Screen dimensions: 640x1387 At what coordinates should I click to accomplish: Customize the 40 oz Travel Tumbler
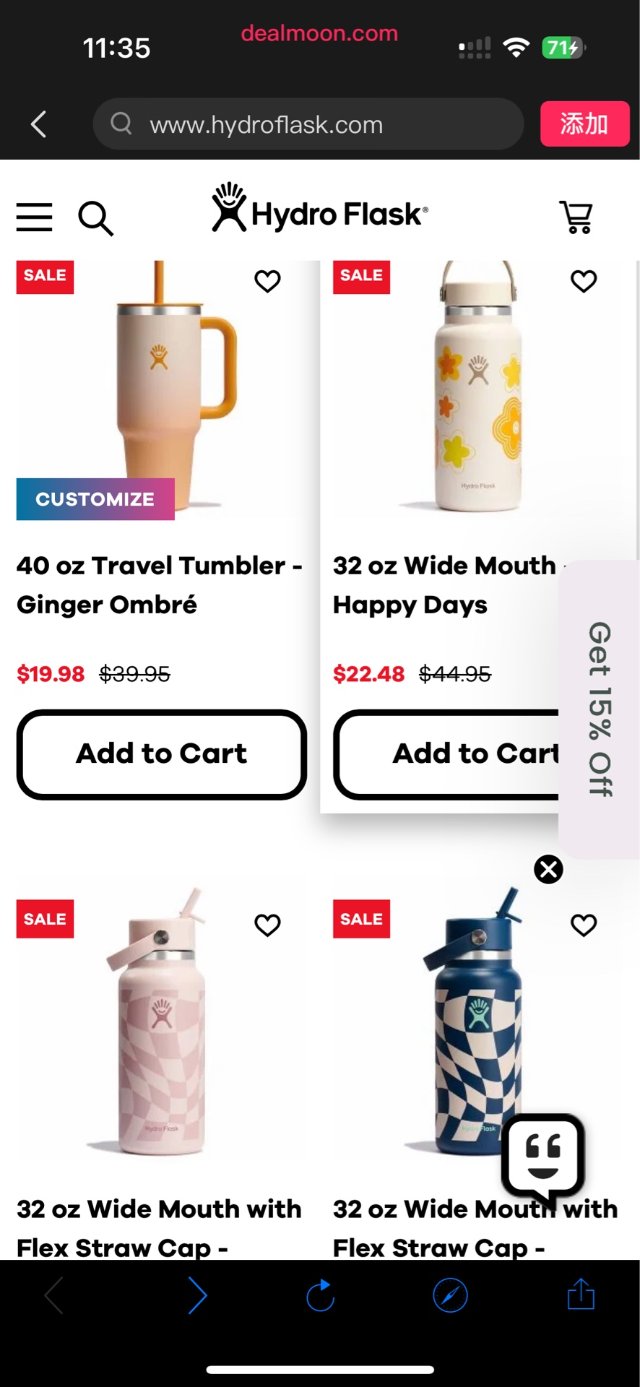95,499
